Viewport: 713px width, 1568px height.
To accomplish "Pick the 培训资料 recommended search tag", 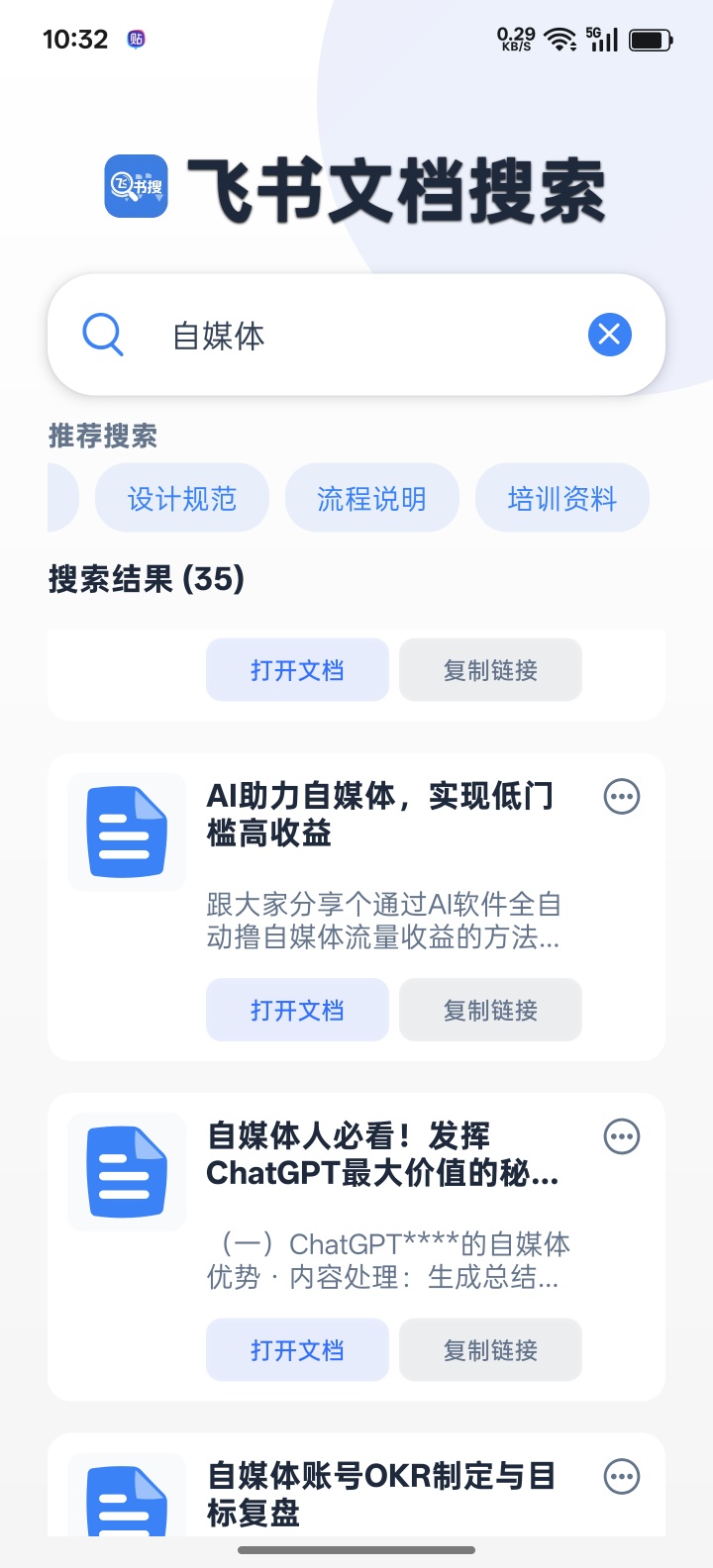I will coord(561,498).
